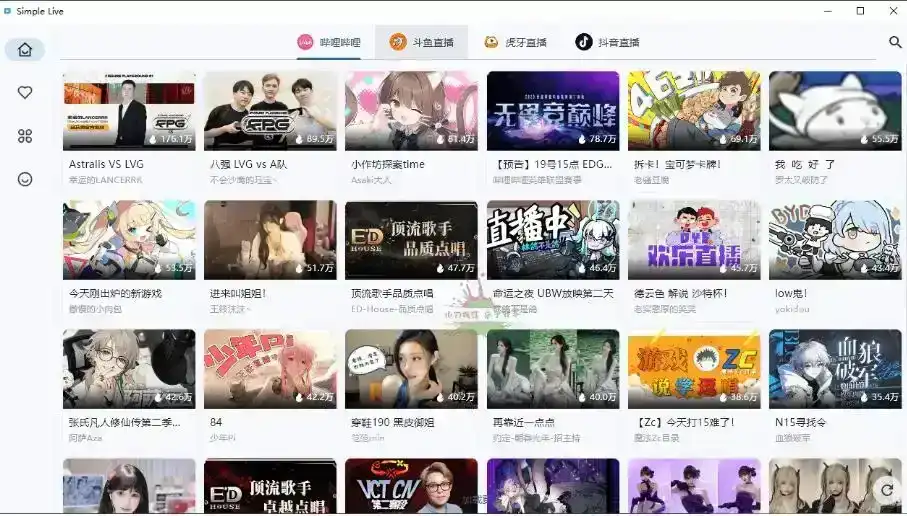Go to the home sidebar item
Viewport: 907px width, 516px height.
pos(25,49)
